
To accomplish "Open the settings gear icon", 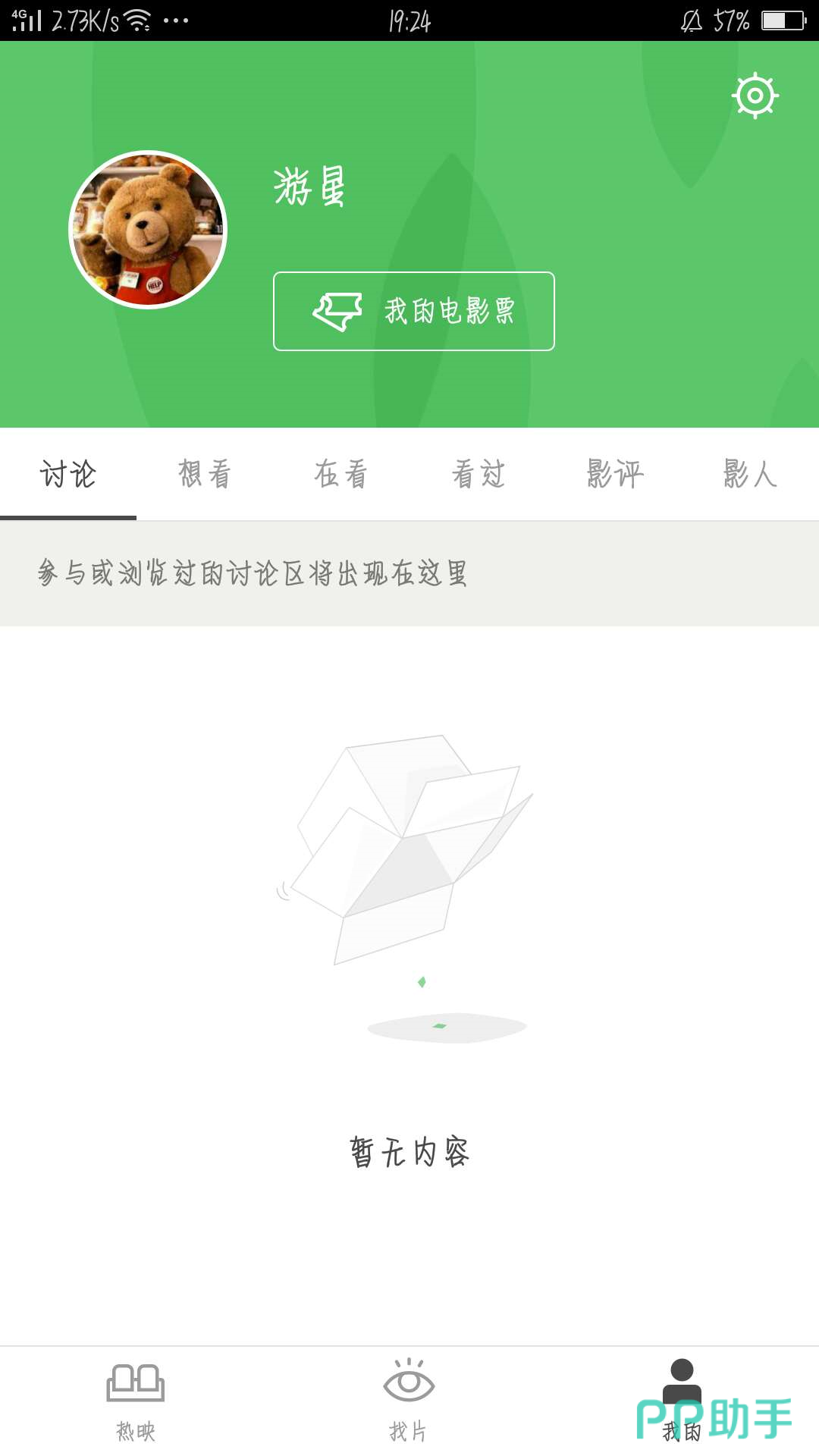I will [755, 97].
